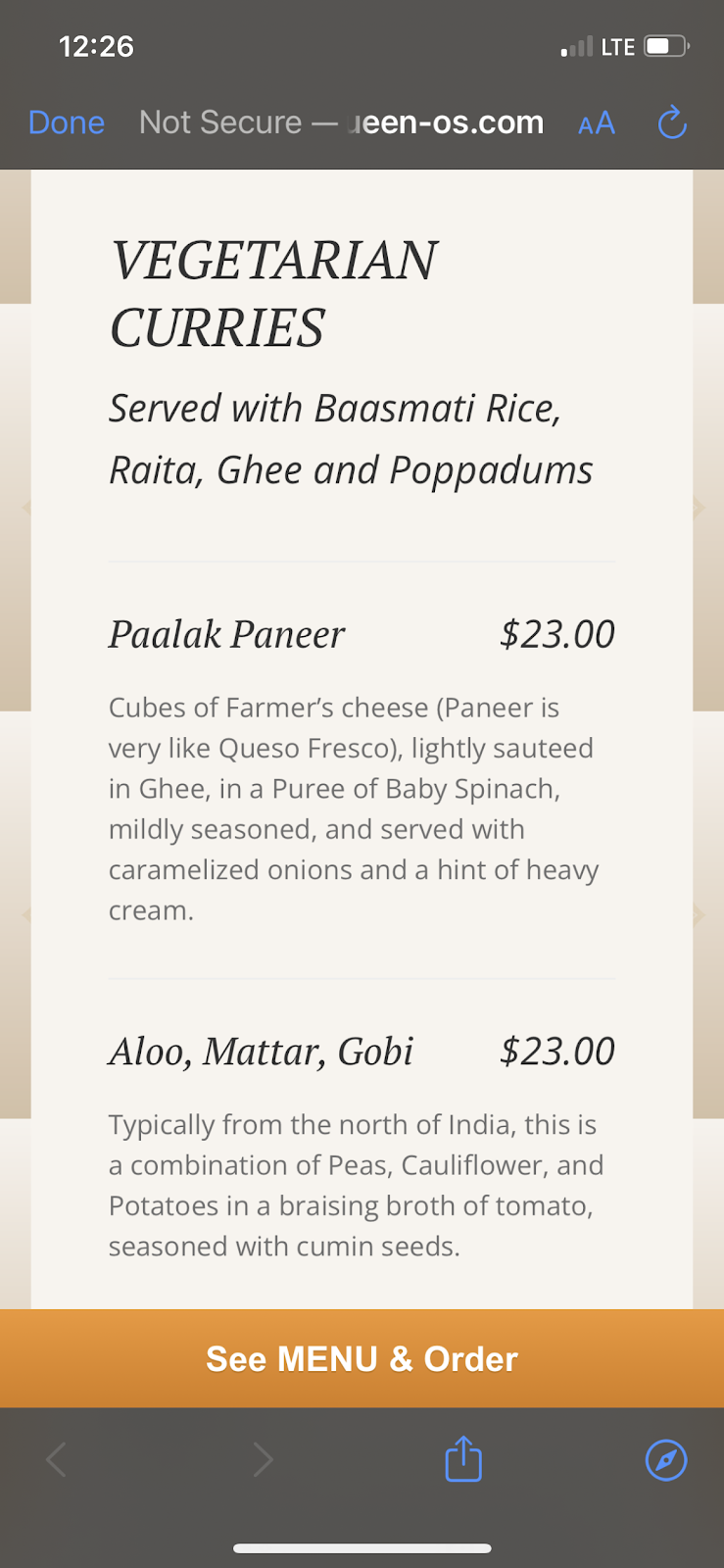Viewport: 724px width, 1568px height.
Task: Tap Done to close the browser view
Action: [x=66, y=122]
